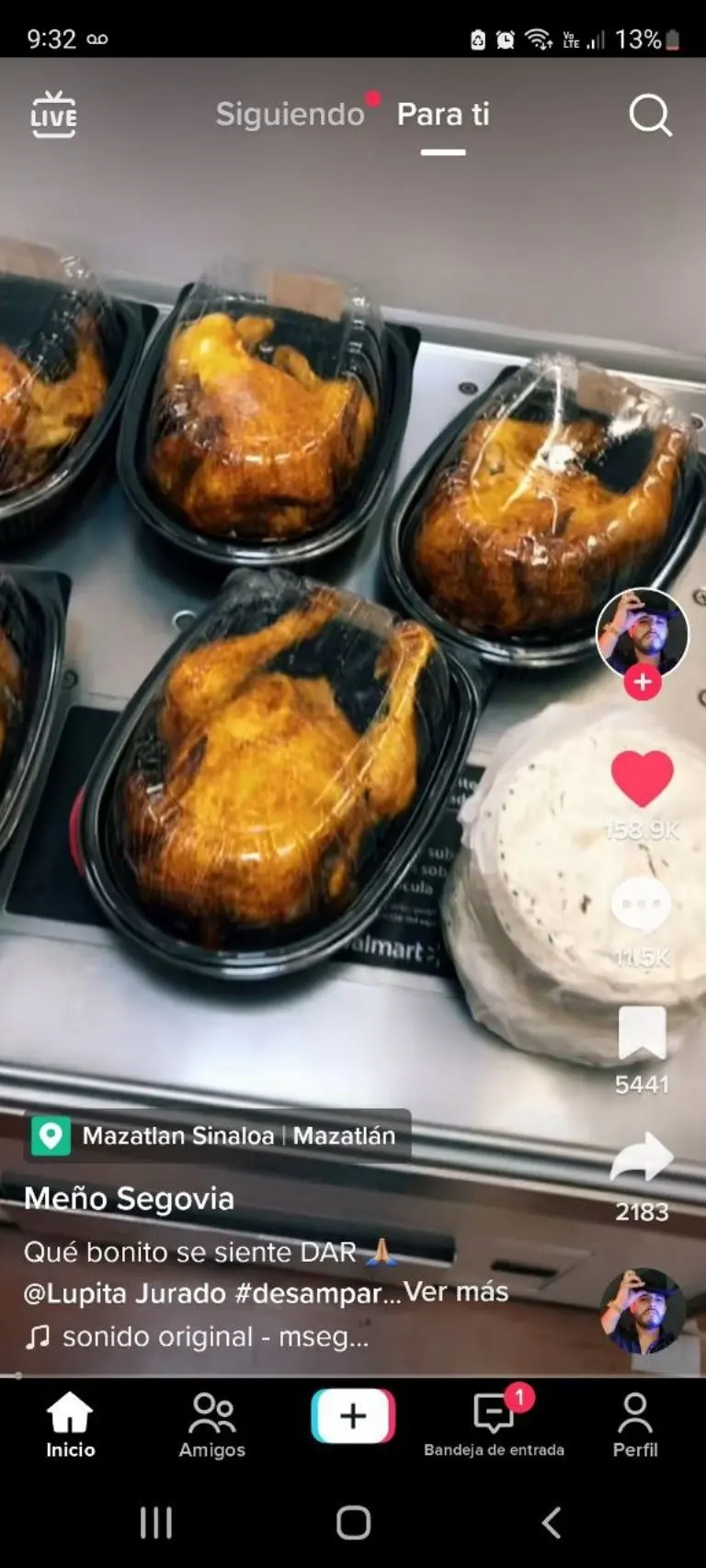The height and width of the screenshot is (1568, 706).
Task: Open the spinning sound disc
Action: [642, 1312]
